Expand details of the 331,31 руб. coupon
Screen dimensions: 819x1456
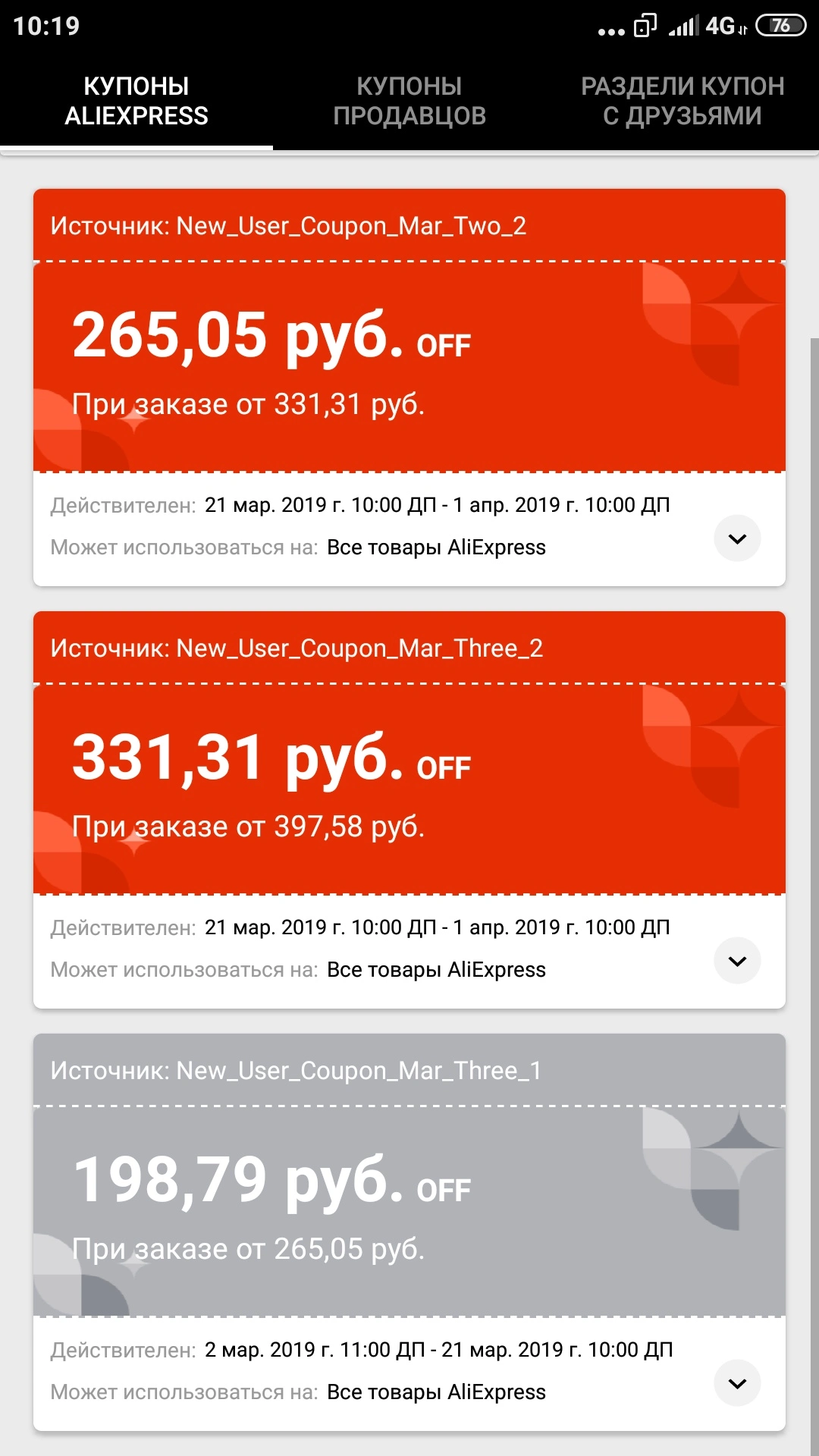[x=737, y=961]
